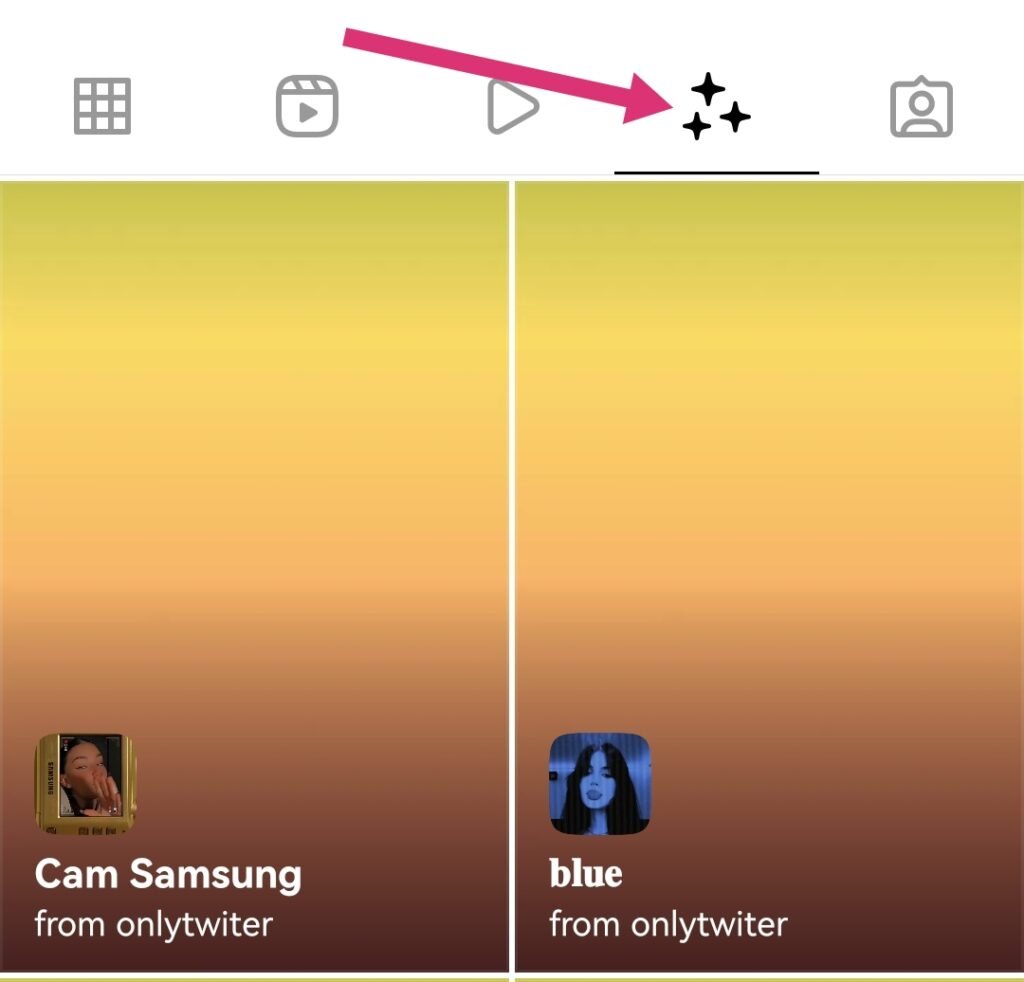Select the effects sparkles tab

pyautogui.click(x=716, y=107)
